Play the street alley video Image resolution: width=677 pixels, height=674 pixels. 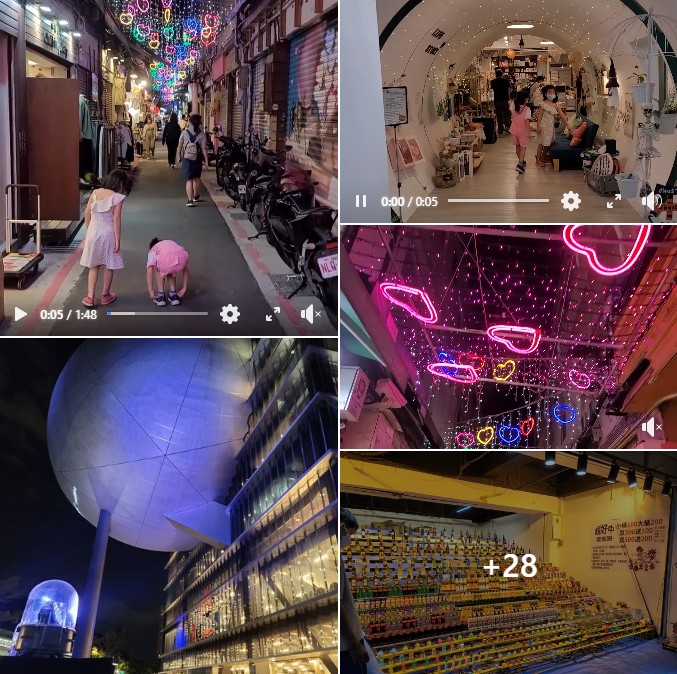(x=20, y=314)
